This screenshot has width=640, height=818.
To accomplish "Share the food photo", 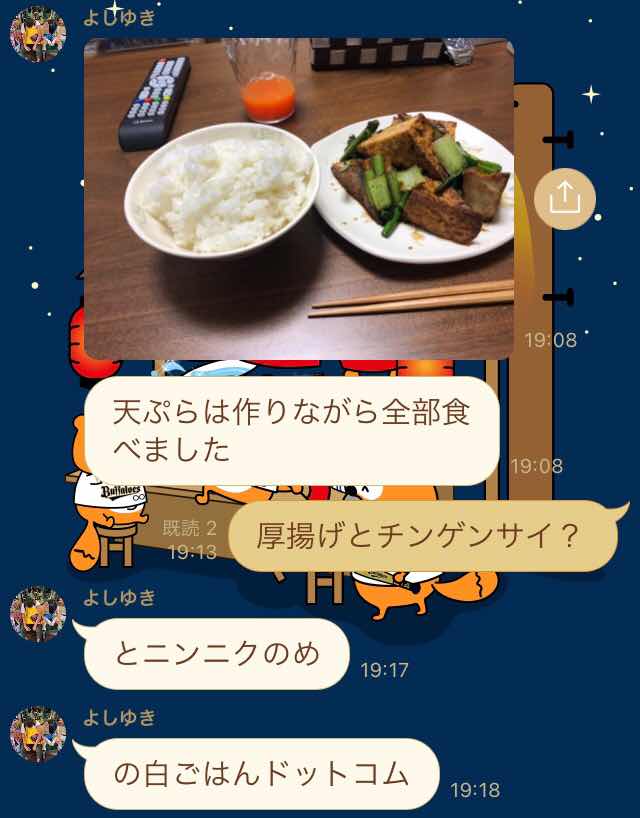I will [564, 199].
